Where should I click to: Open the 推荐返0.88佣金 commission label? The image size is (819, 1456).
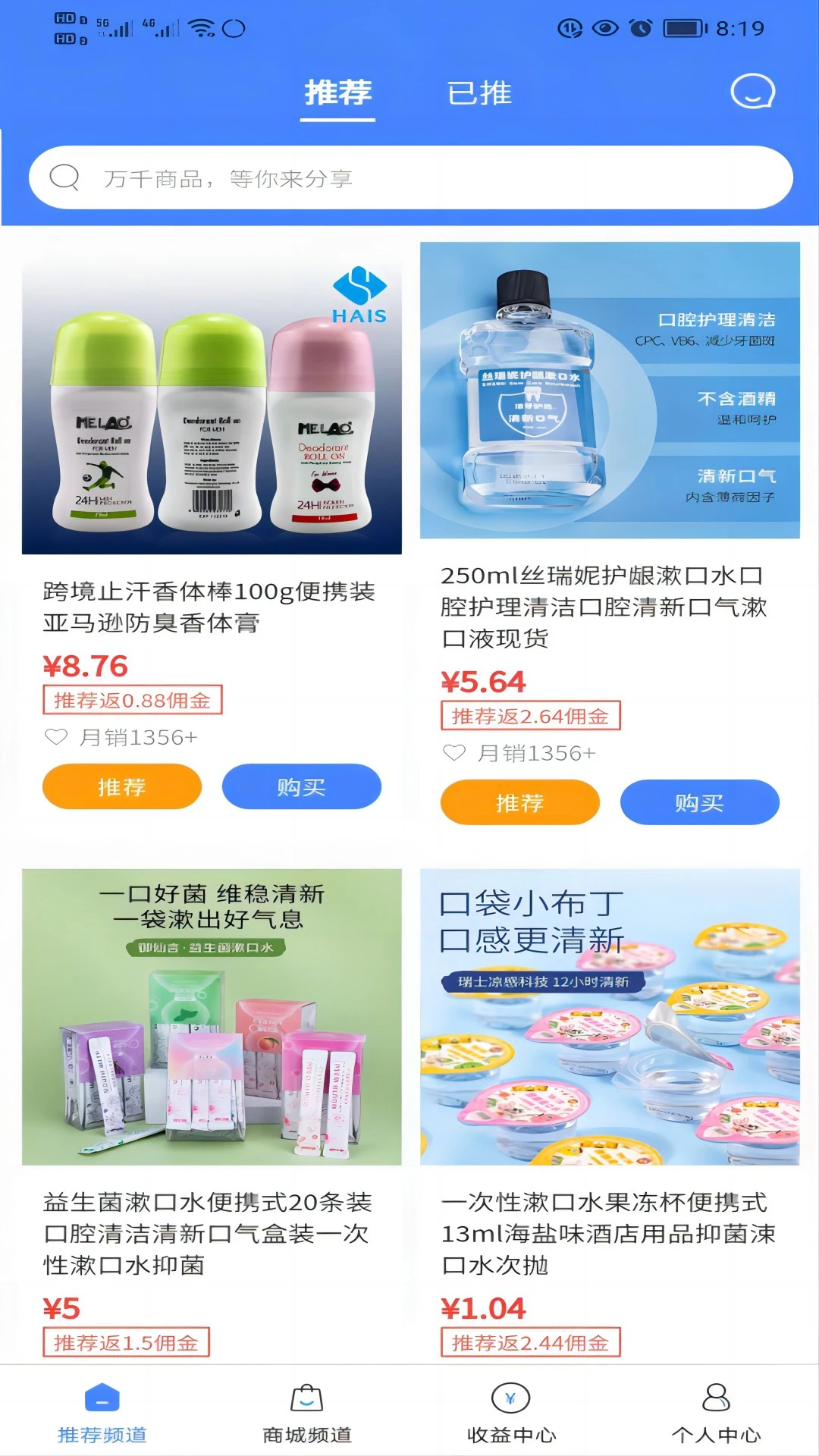click(133, 701)
